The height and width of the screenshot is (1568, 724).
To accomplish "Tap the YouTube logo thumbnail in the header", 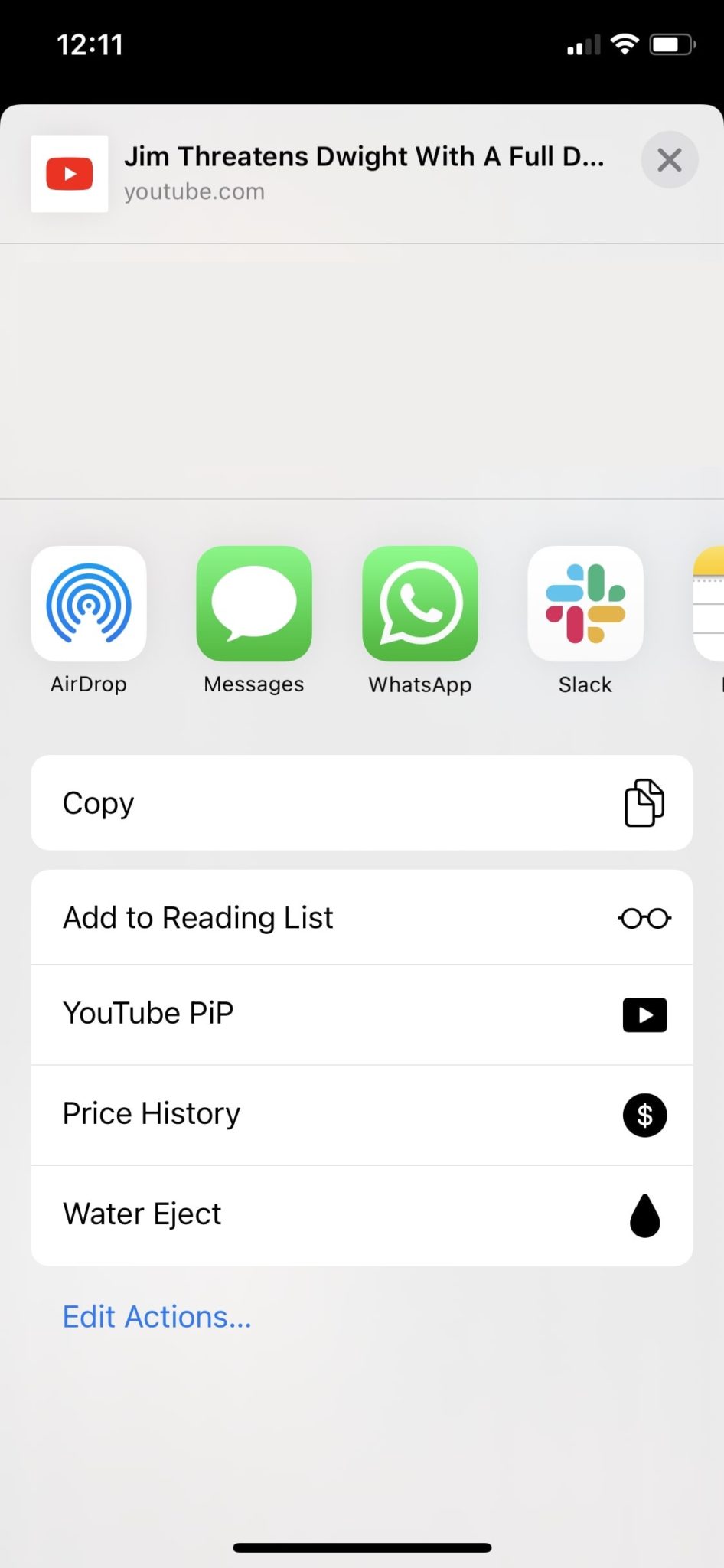I will pos(69,174).
